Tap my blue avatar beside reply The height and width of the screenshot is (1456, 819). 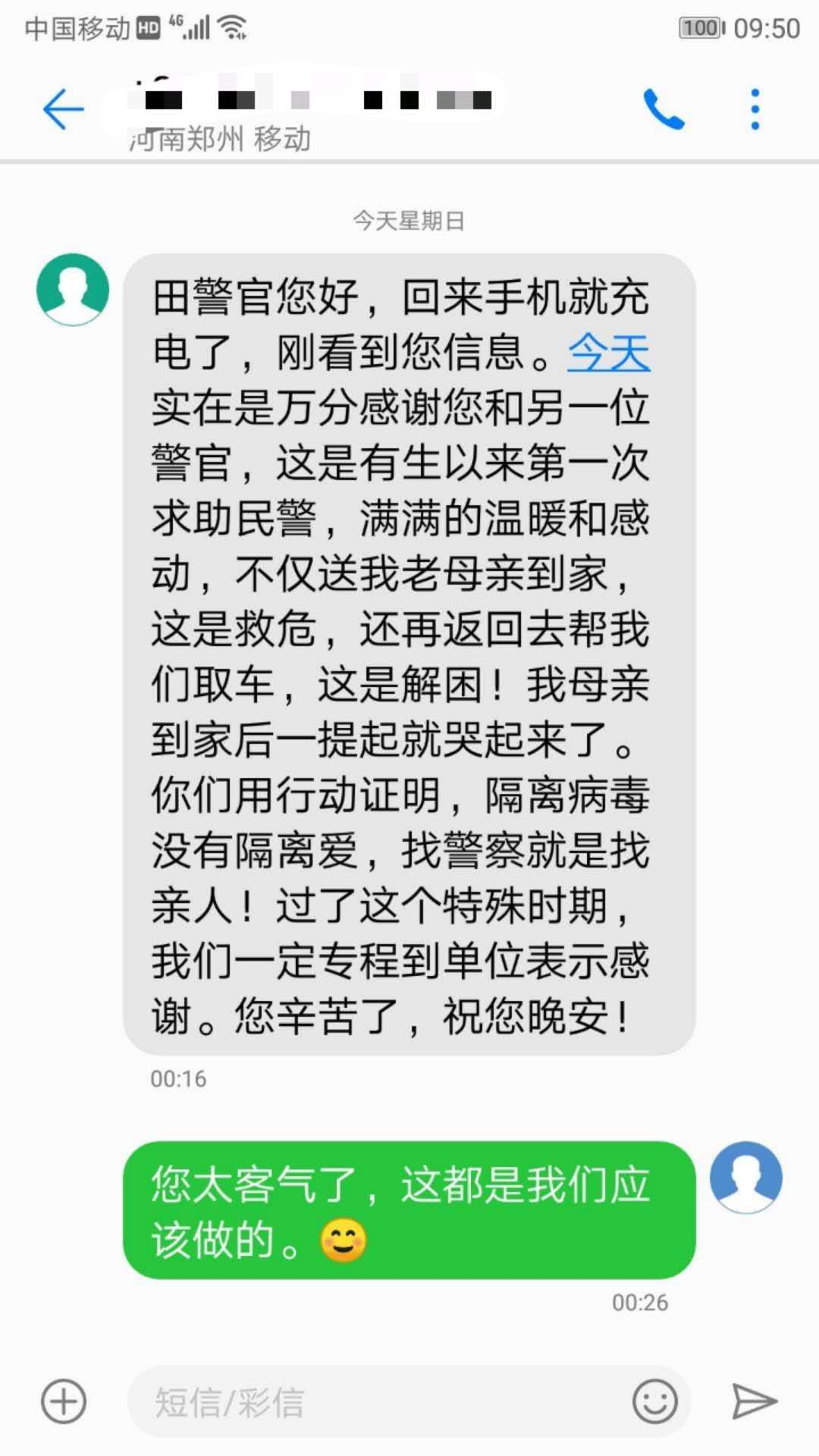[x=745, y=1177]
